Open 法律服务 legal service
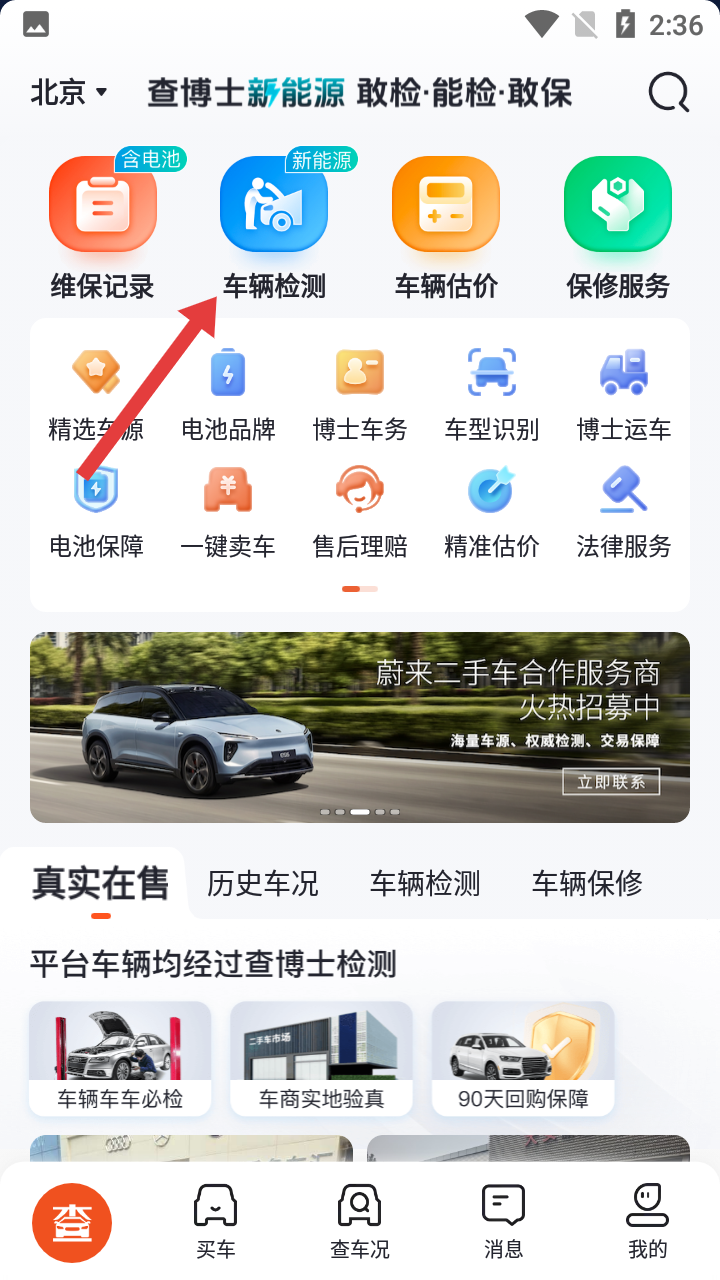The image size is (720, 1280). (x=624, y=512)
